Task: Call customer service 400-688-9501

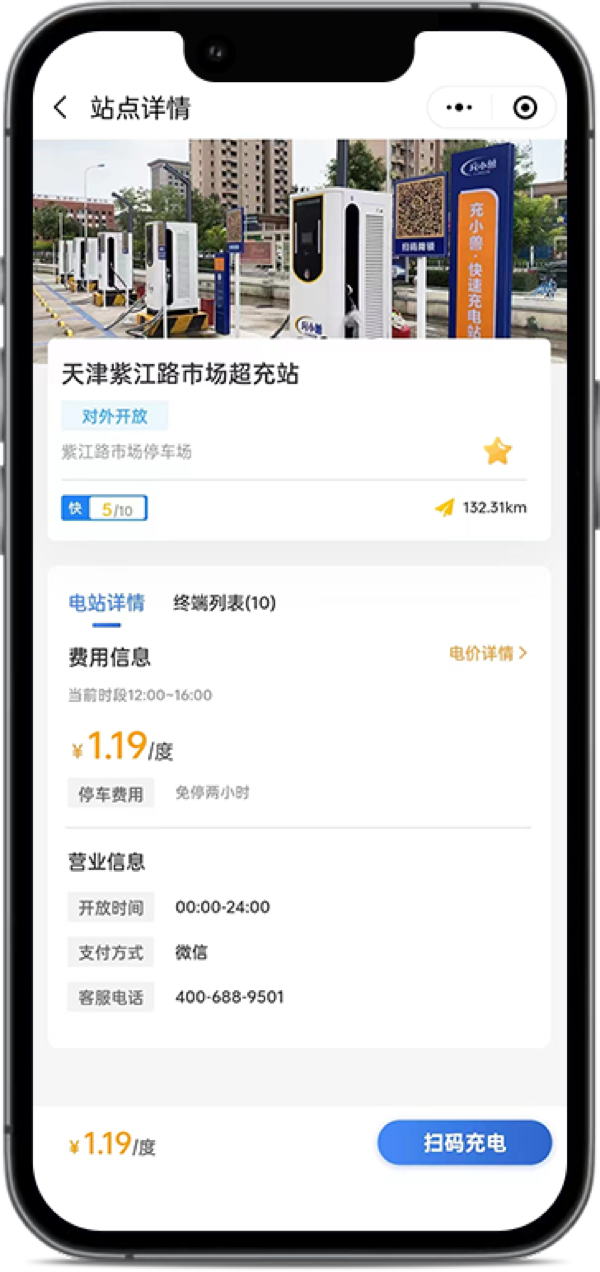Action: pos(229,997)
